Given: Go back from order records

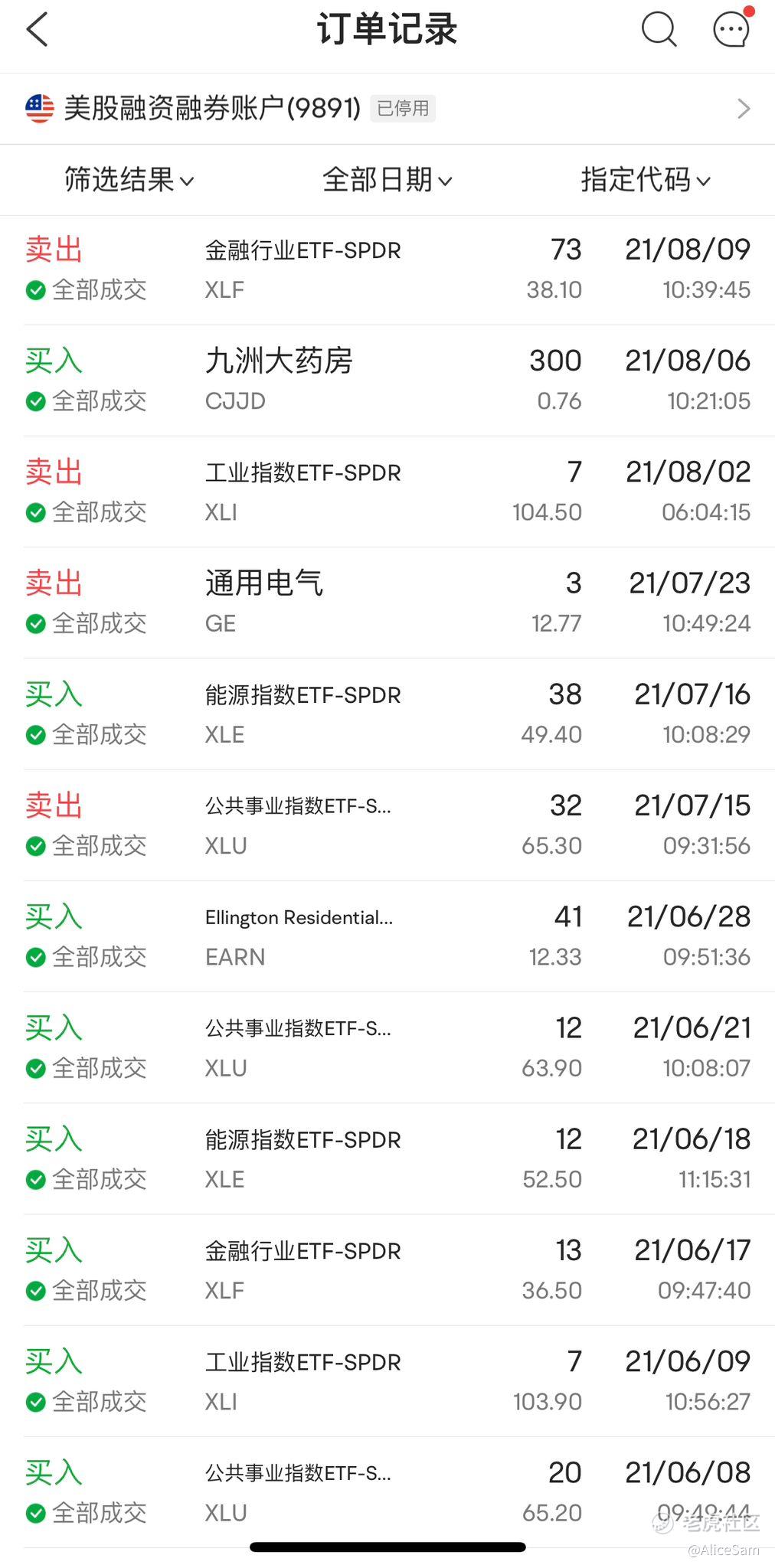Looking at the screenshot, I should tap(37, 31).
